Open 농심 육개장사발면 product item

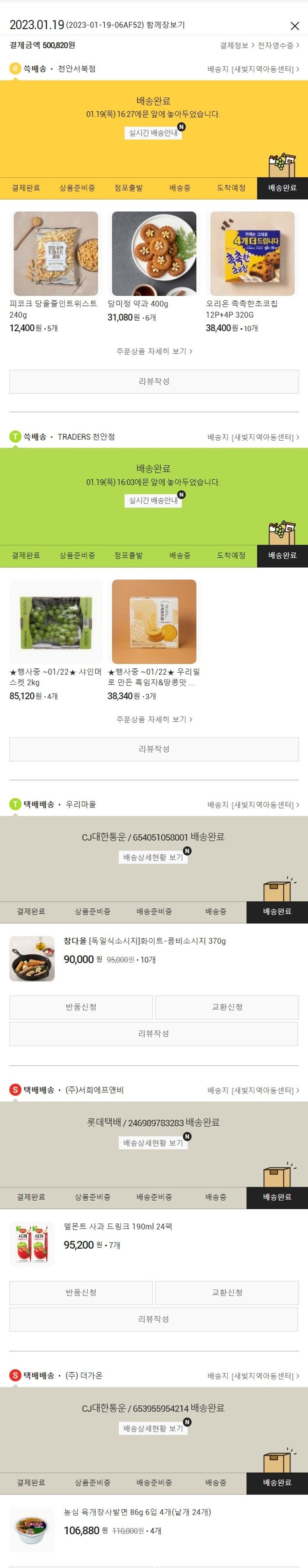pos(138,1512)
